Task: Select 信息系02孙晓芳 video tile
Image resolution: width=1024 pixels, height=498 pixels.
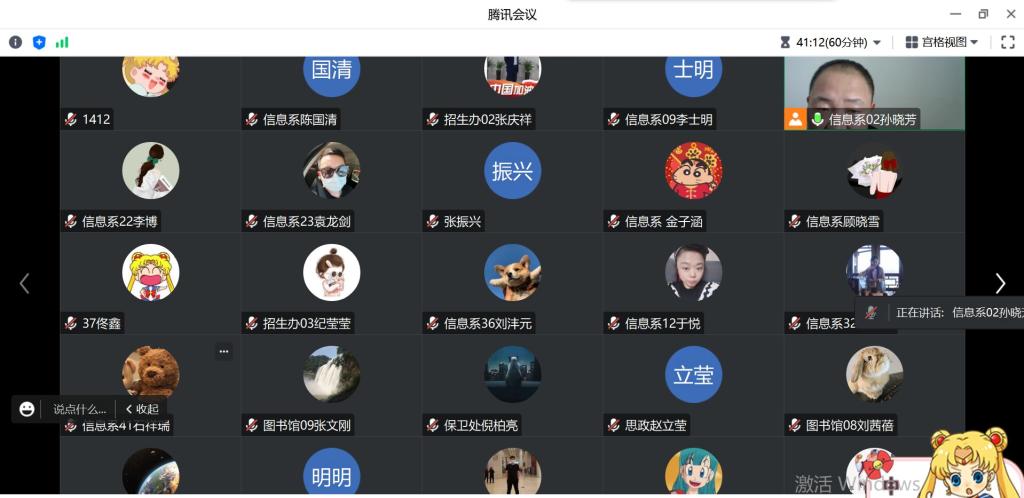Action: [x=874, y=90]
